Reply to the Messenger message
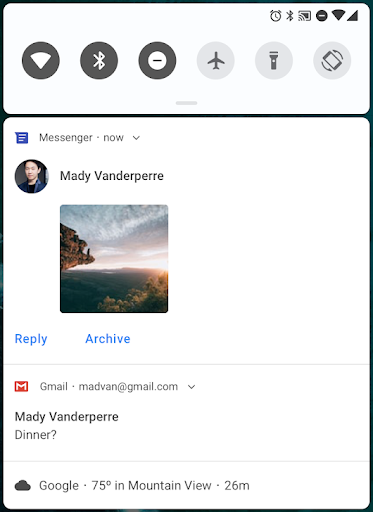Screen dimensions: 373x512 coord(31,339)
